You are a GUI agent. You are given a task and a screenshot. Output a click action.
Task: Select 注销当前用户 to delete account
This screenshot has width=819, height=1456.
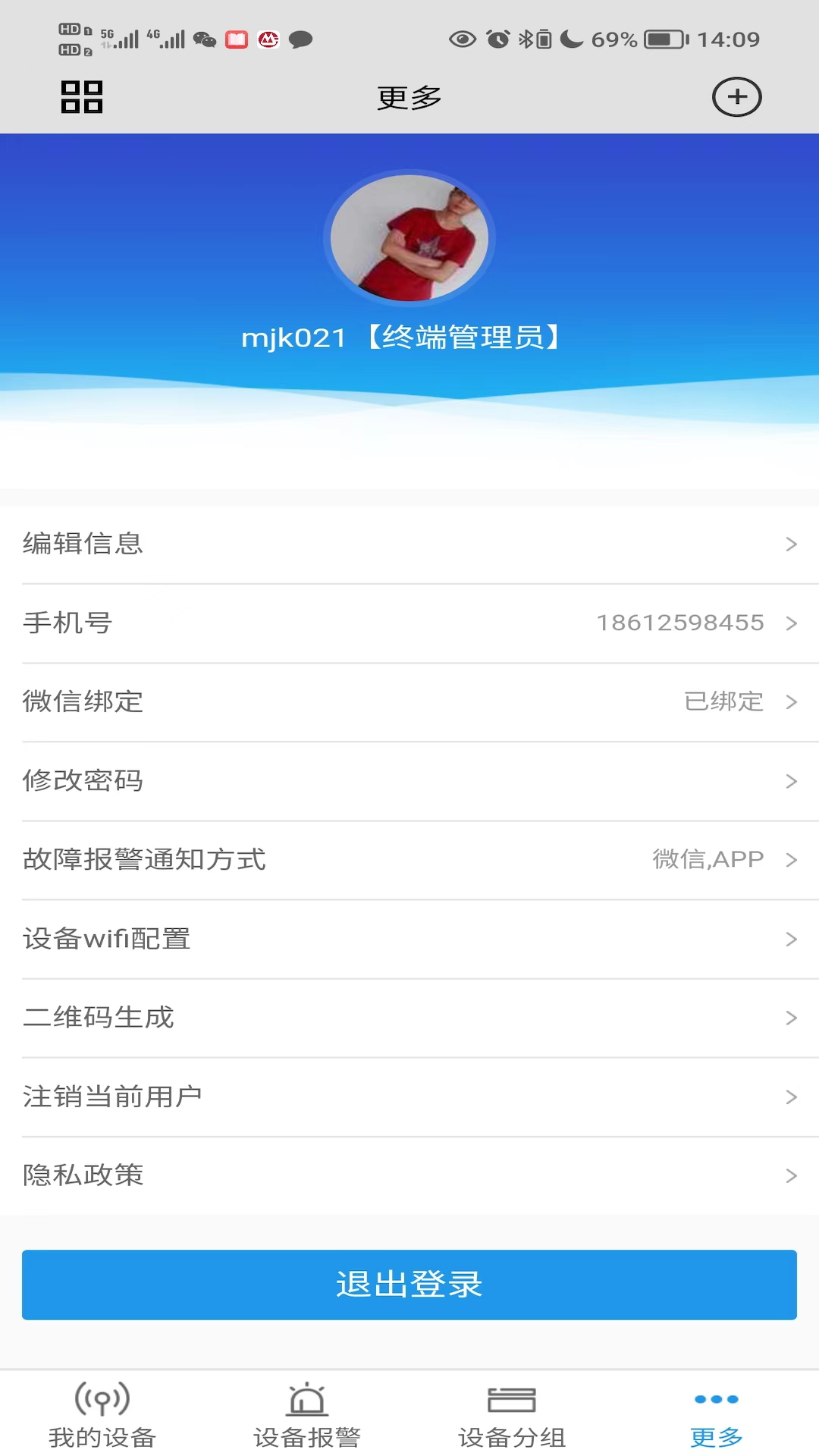(409, 1097)
